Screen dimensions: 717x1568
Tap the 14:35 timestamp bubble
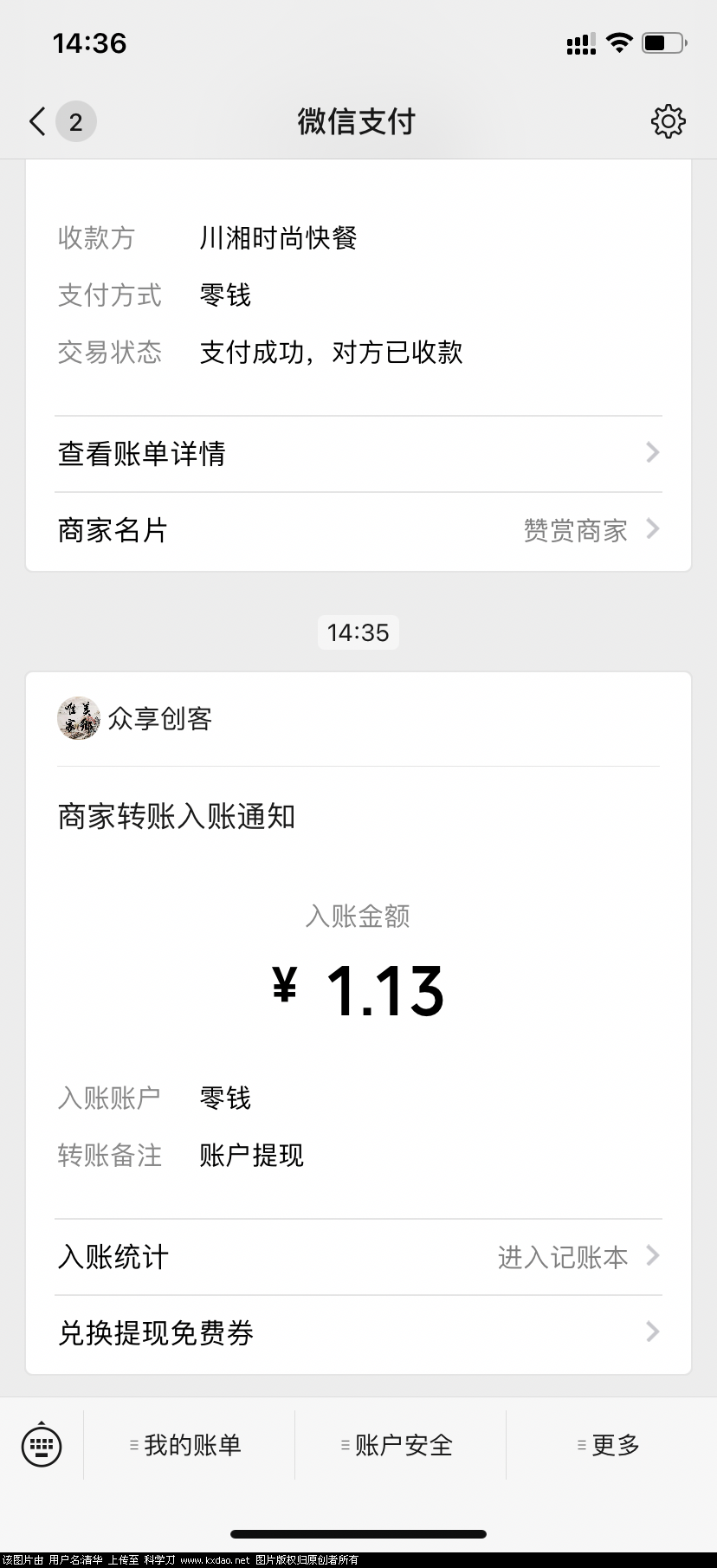[x=358, y=632]
